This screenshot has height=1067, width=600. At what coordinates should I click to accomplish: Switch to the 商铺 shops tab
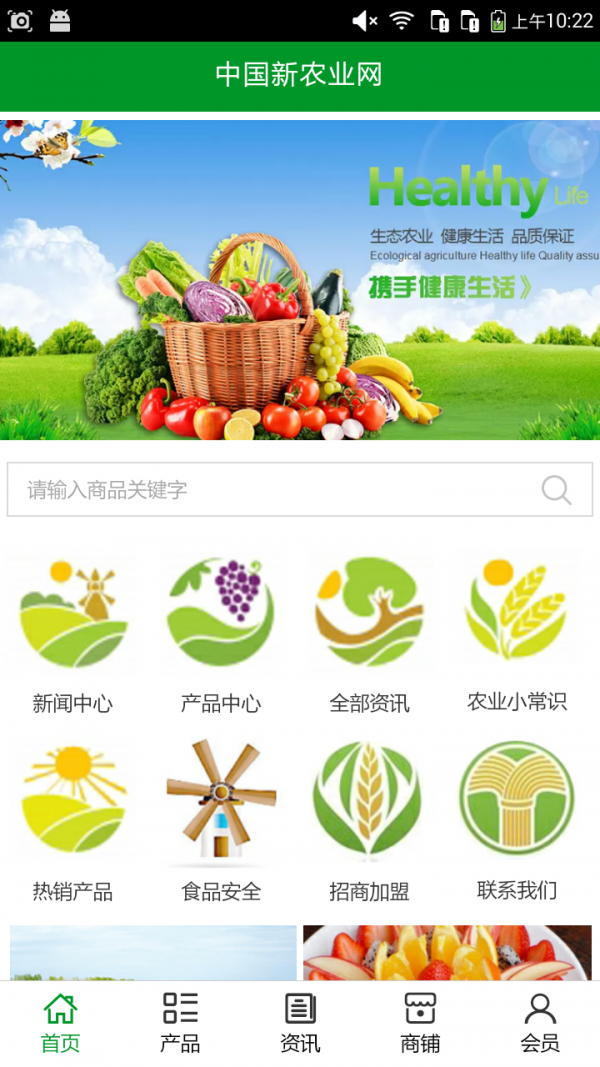pos(420,1023)
